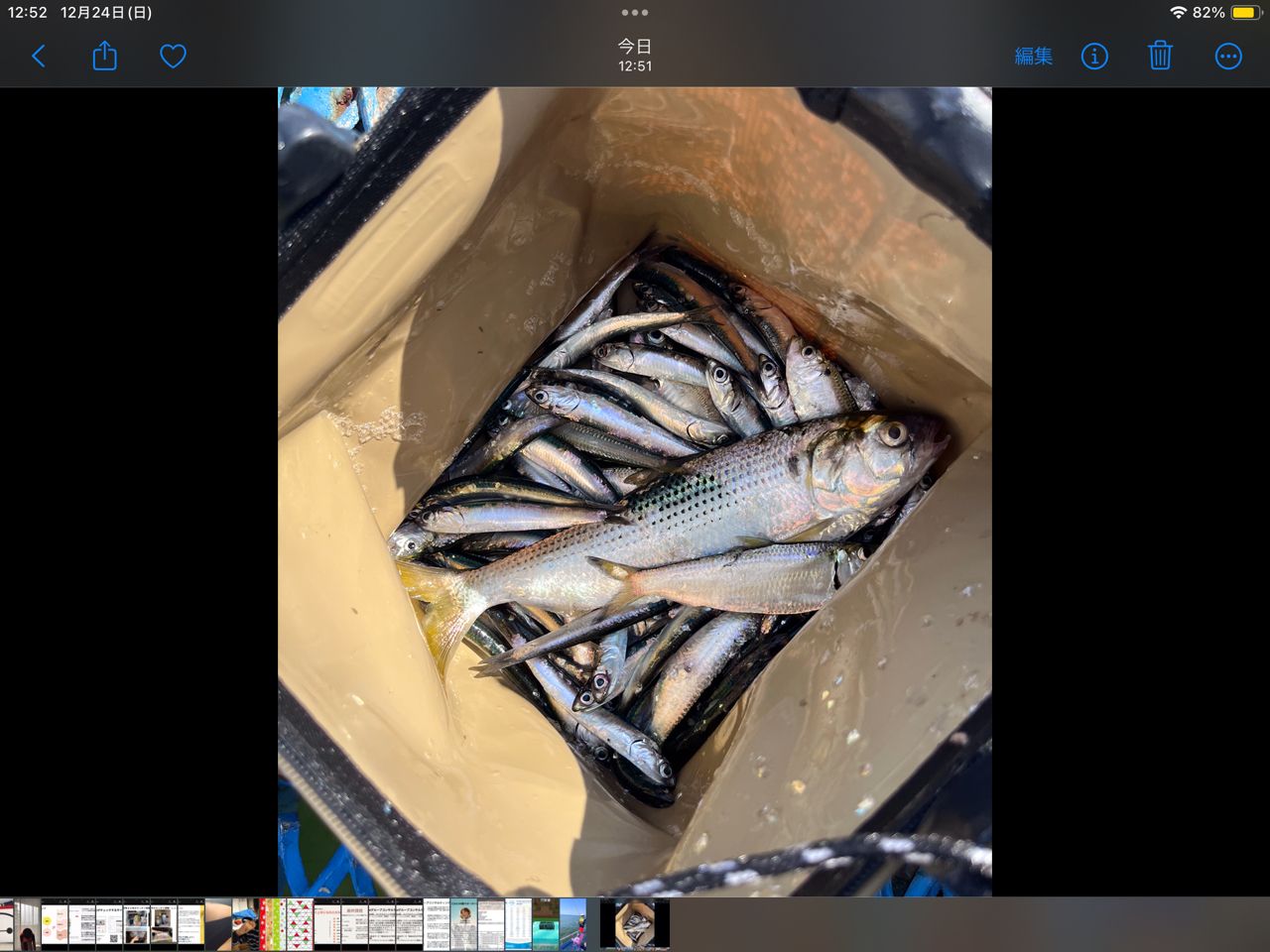Share this fish photo

(x=104, y=57)
